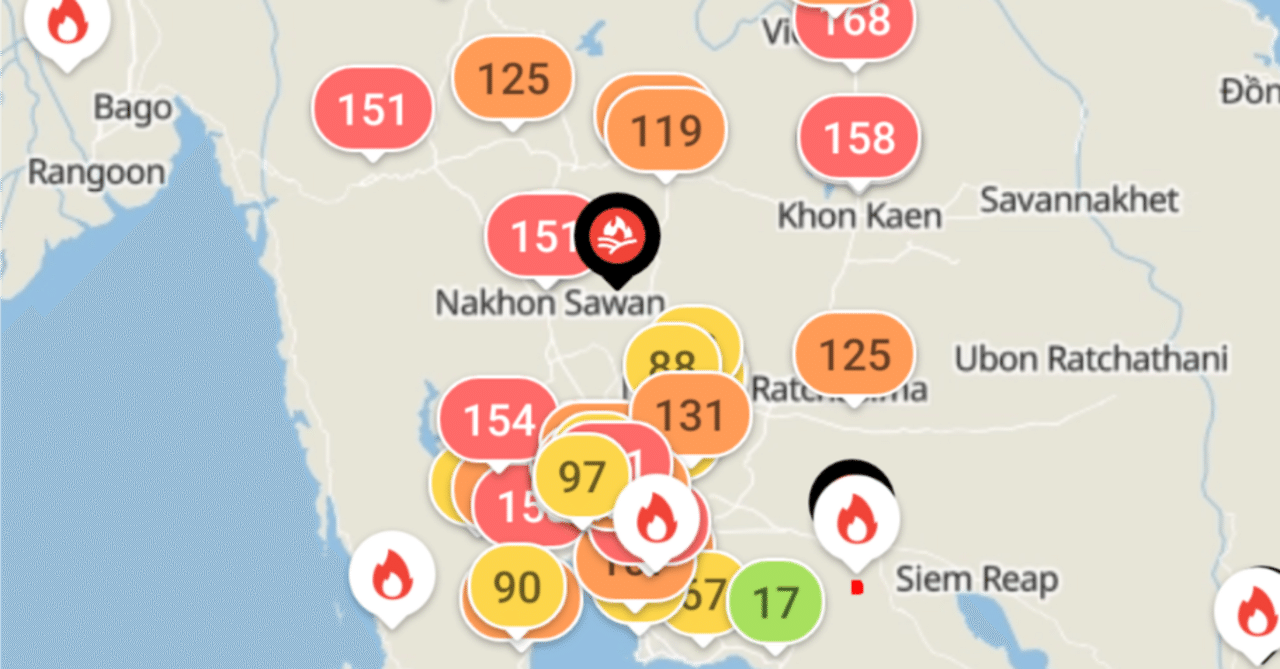This screenshot has height=669, width=1280.
Task: Open the 88 yellow marker
Action: pyautogui.click(x=671, y=360)
